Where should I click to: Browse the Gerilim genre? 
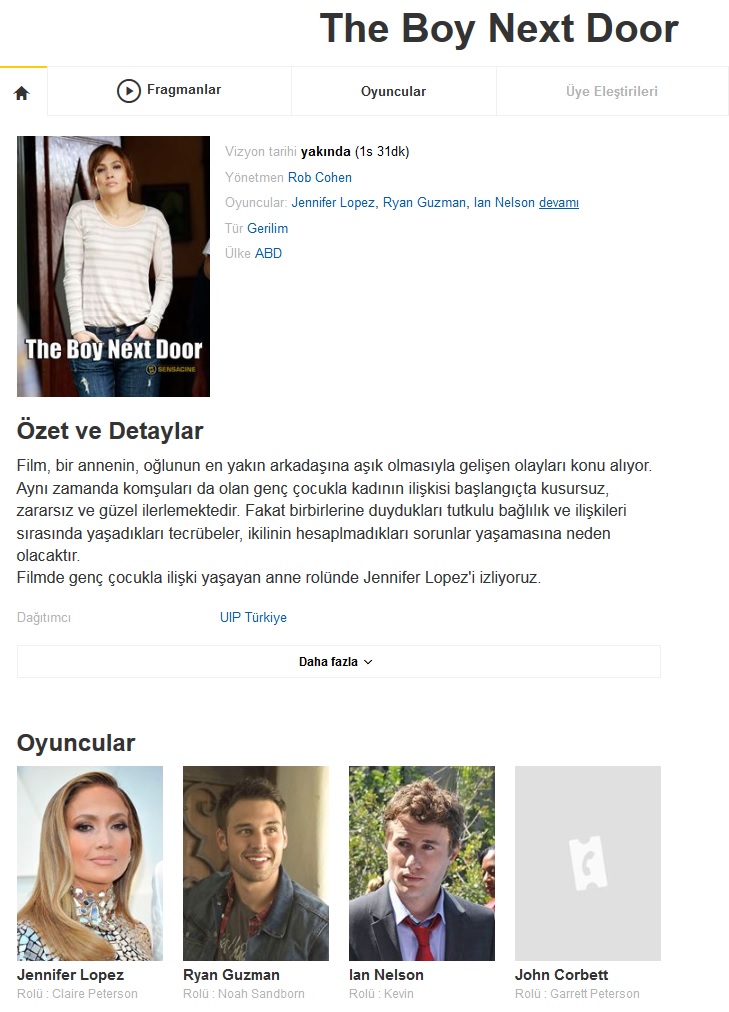(267, 229)
